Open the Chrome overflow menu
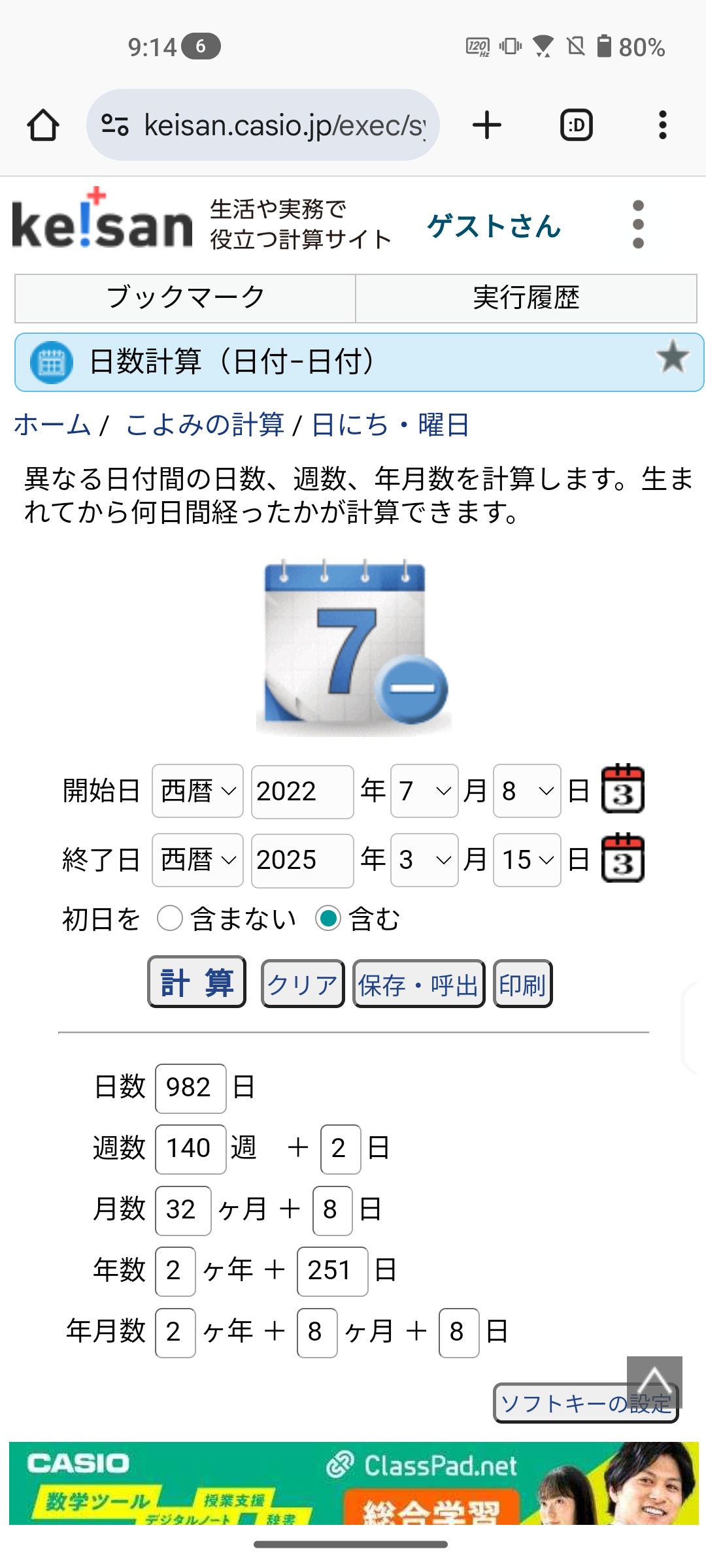The width and height of the screenshot is (706, 1568). coord(663,125)
